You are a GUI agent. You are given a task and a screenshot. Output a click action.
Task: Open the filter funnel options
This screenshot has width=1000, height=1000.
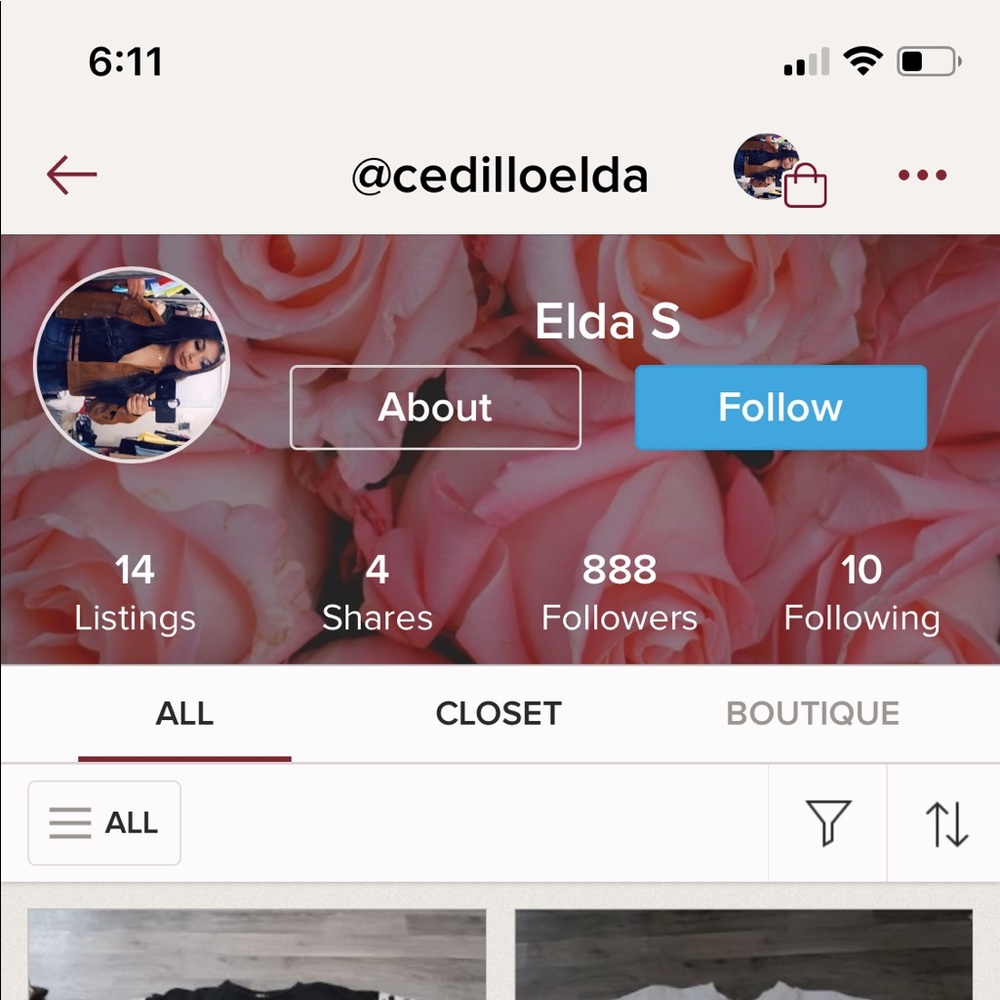(x=828, y=823)
